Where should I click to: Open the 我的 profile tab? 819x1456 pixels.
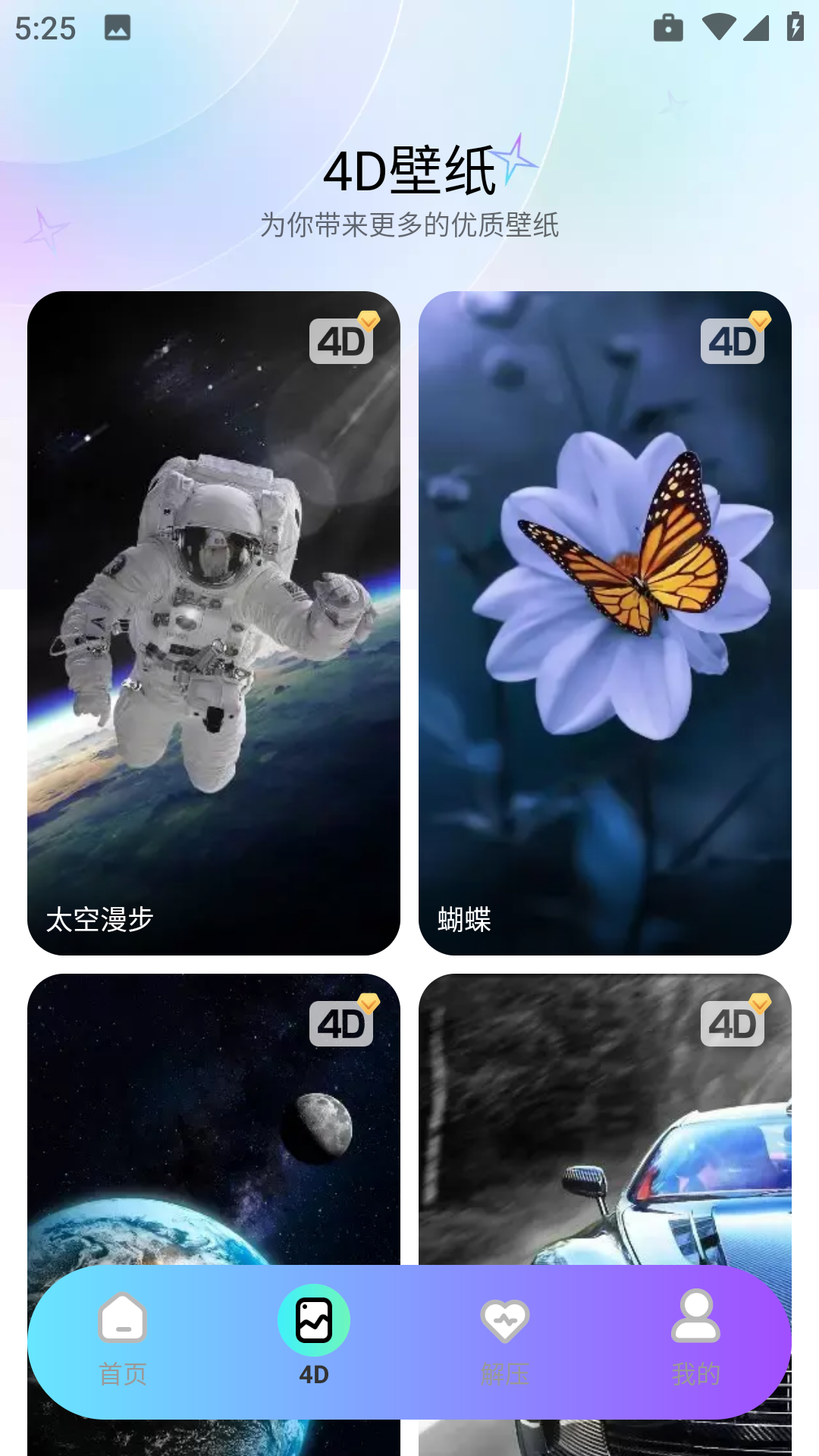[695, 1339]
